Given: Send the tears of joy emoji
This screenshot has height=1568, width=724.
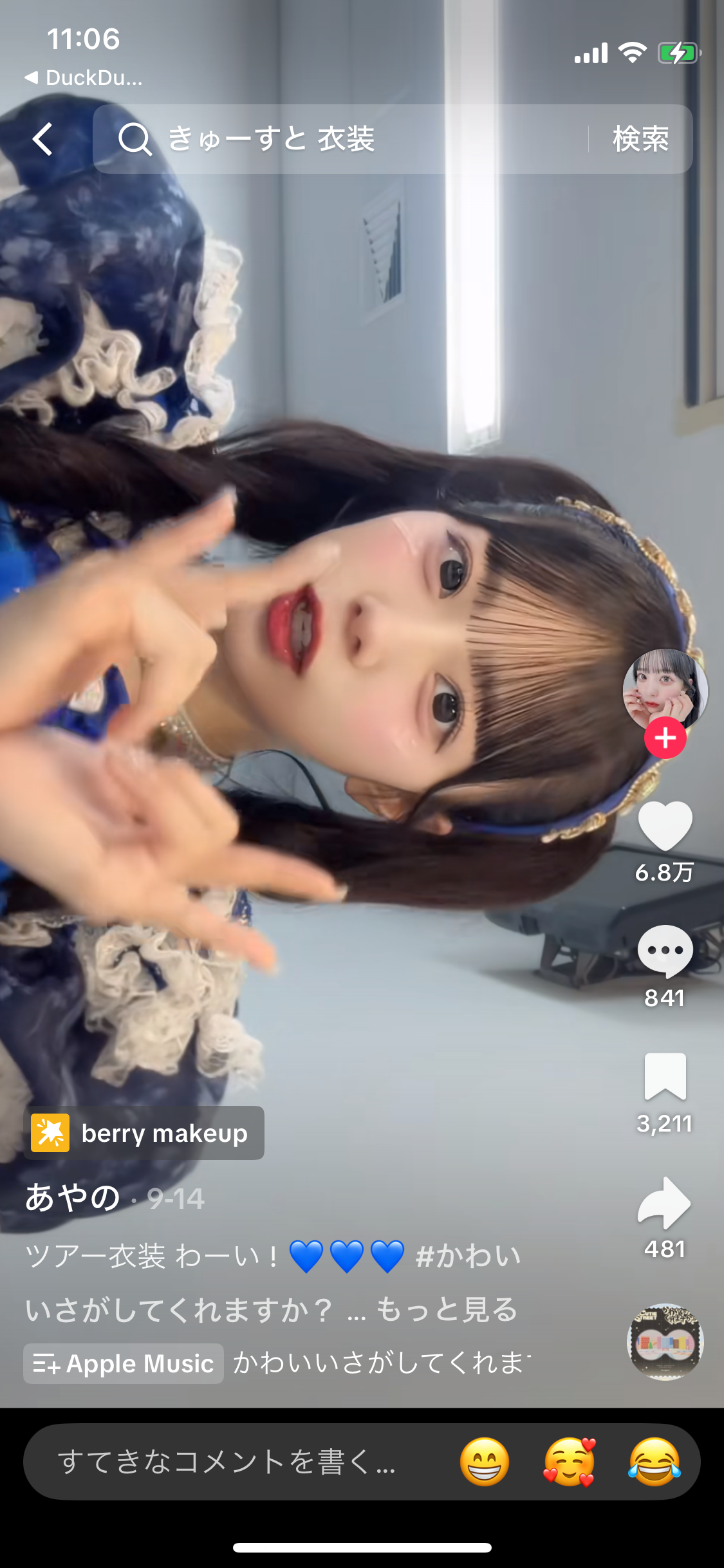Looking at the screenshot, I should [654, 1462].
